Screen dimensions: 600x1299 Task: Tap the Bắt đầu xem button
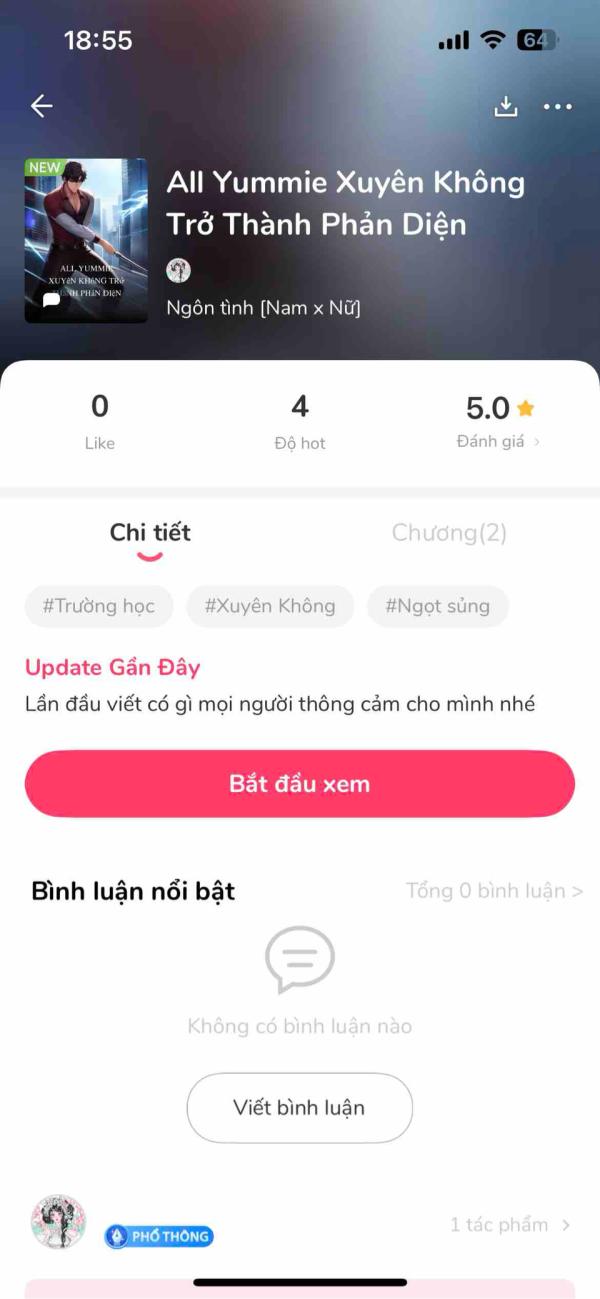(x=300, y=784)
